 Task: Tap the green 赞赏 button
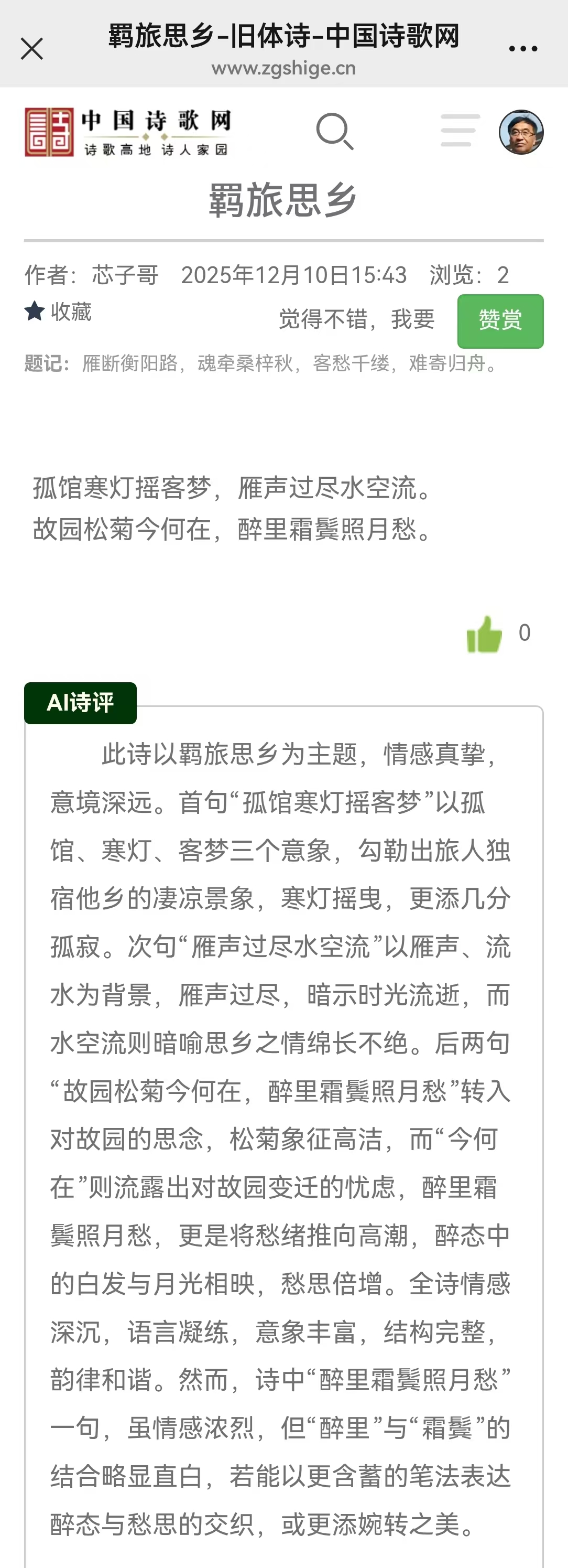(500, 321)
